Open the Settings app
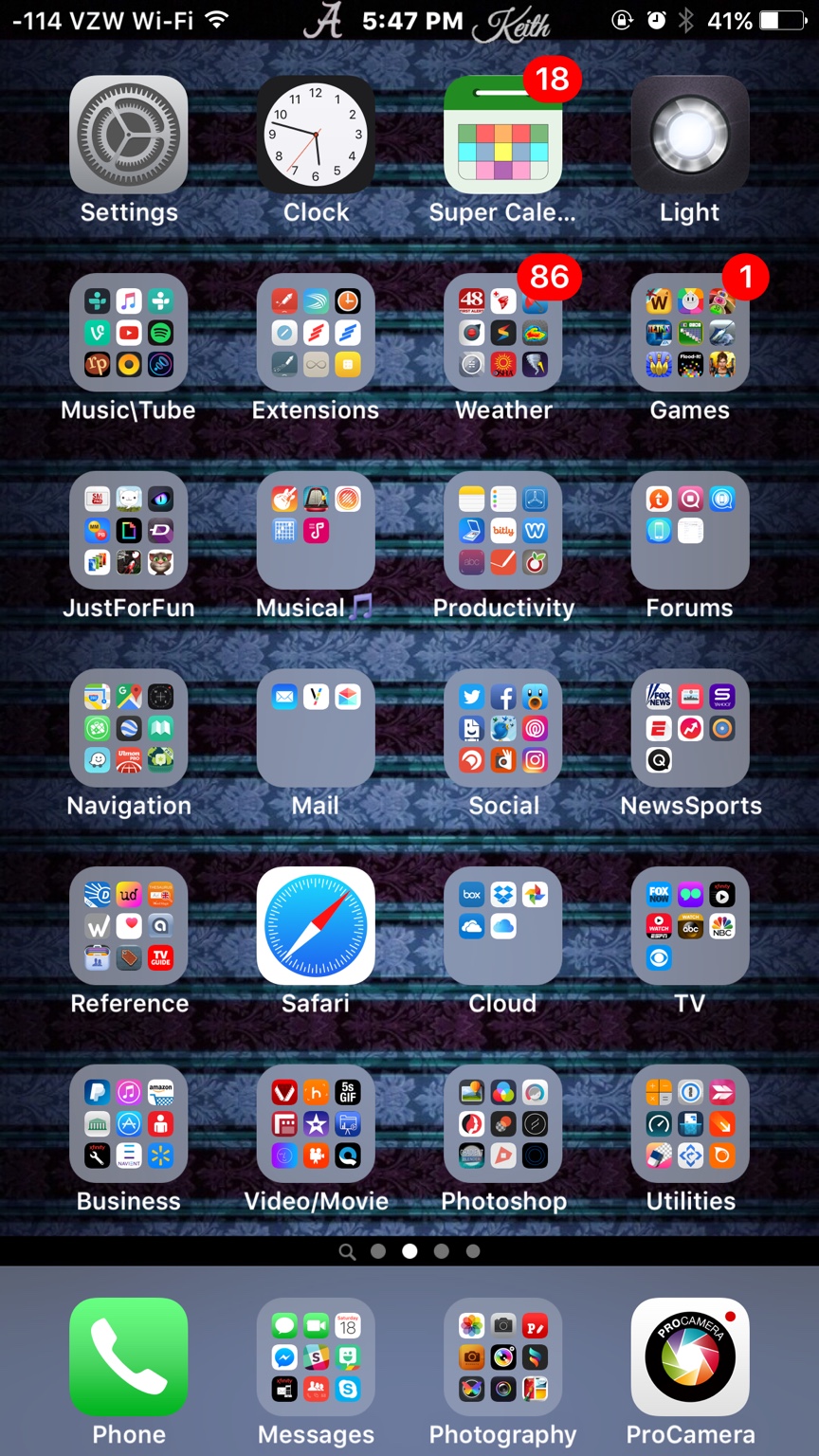 [128, 135]
